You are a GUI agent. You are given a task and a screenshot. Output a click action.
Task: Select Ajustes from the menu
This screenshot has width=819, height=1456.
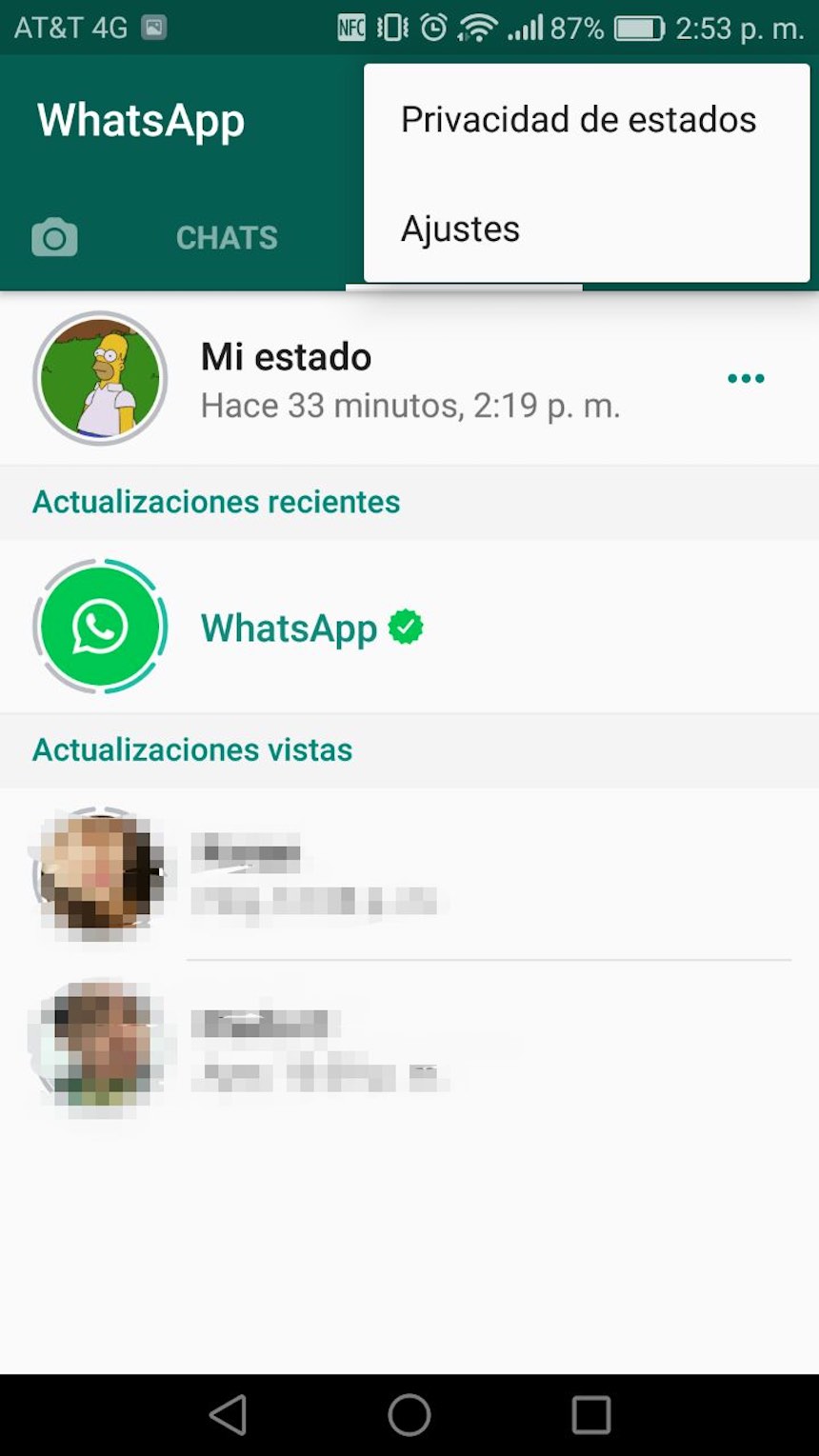tap(460, 229)
